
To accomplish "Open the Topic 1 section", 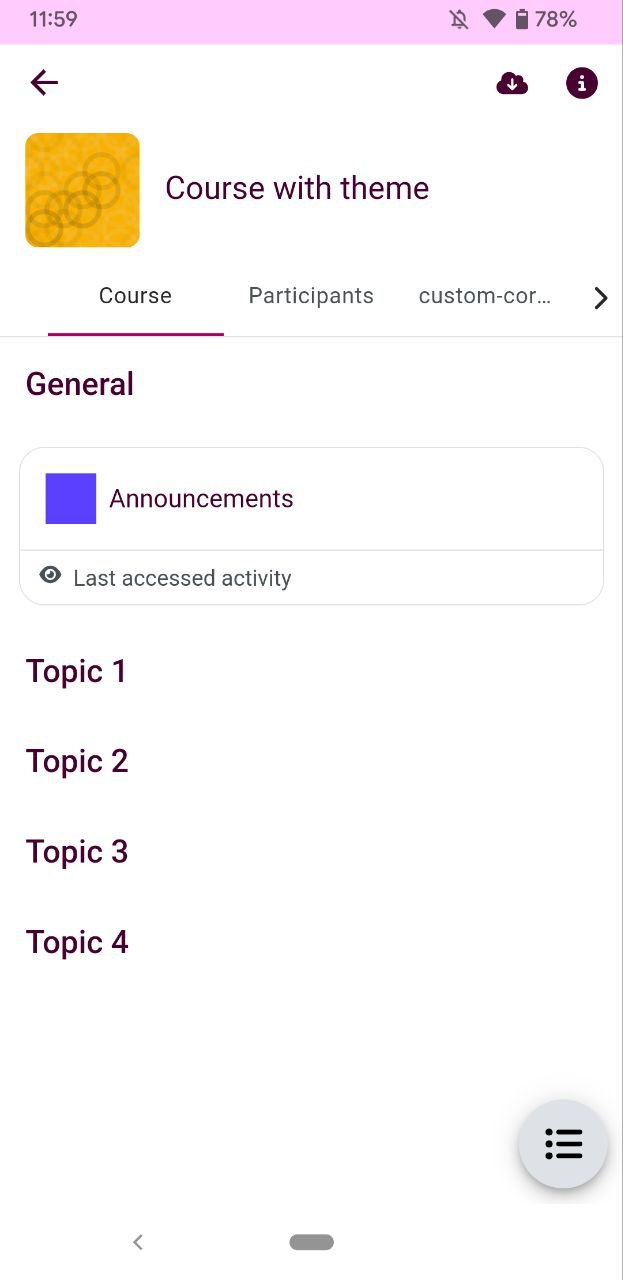I will point(76,671).
